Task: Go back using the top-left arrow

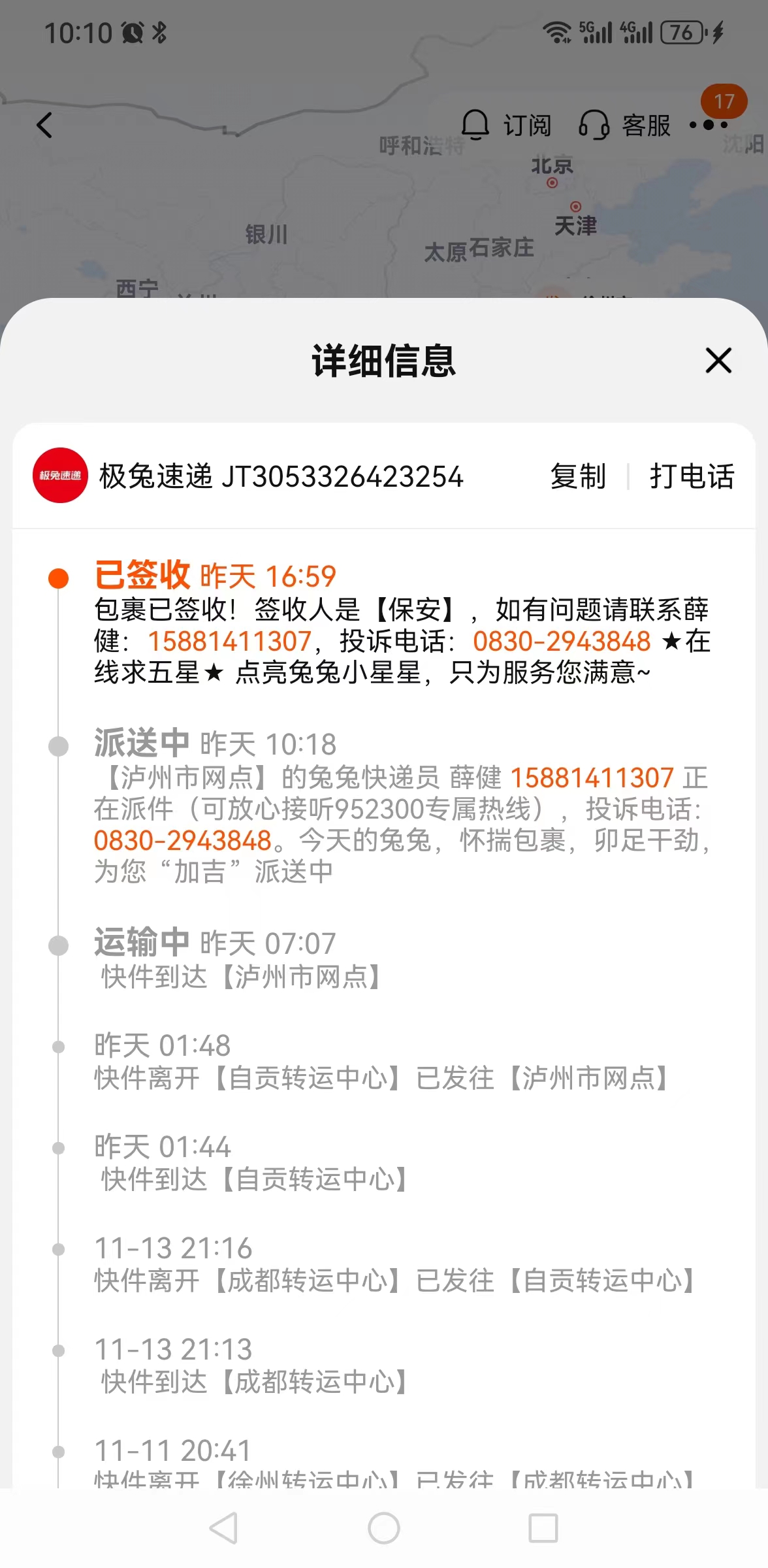Action: [x=44, y=125]
